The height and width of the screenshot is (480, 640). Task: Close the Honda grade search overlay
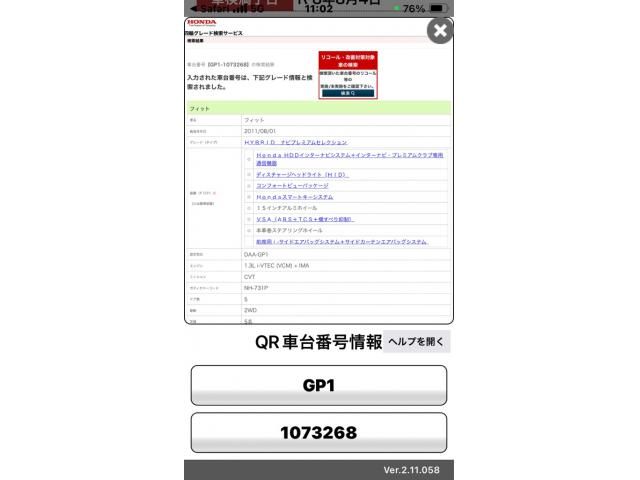click(x=439, y=32)
